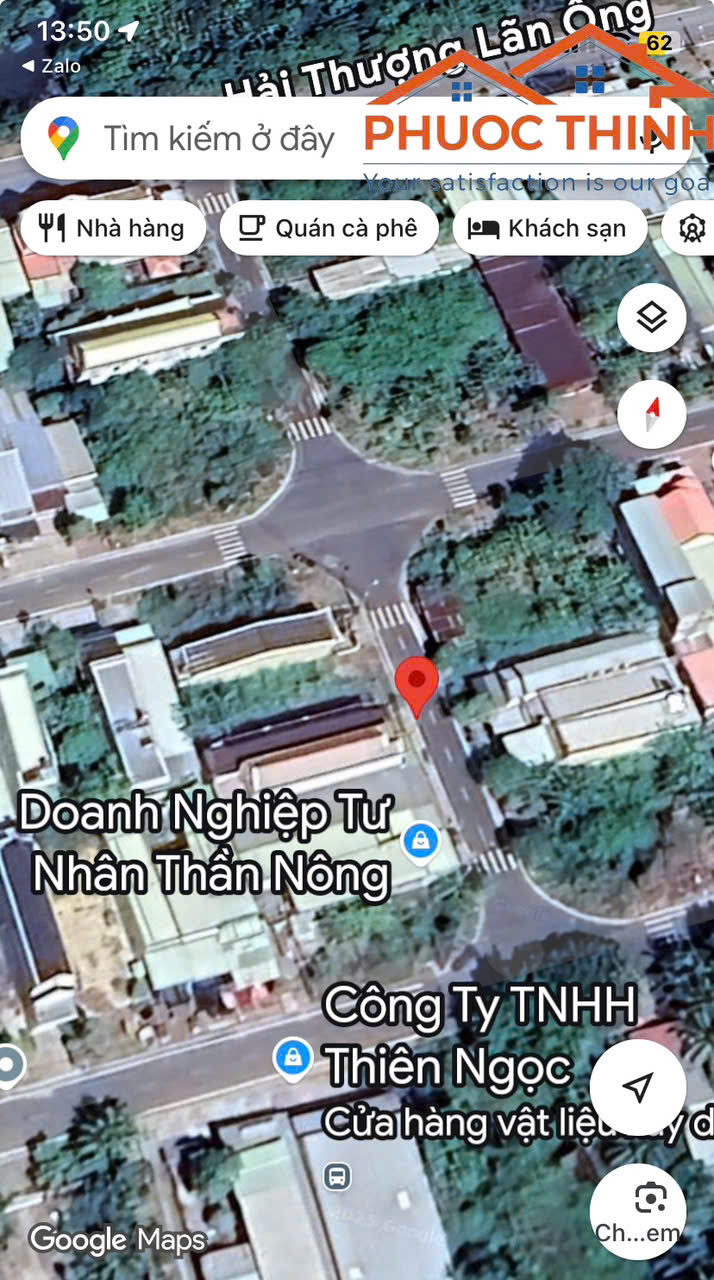Open the map layers button
The image size is (714, 1280).
click(652, 318)
